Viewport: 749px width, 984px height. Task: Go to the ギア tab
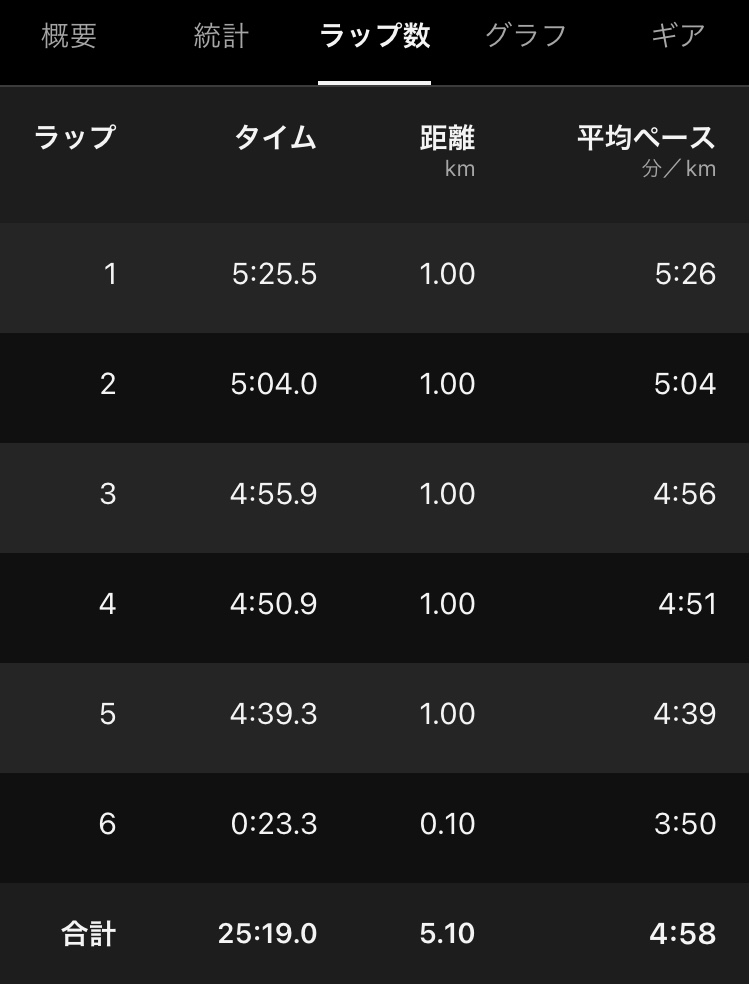pyautogui.click(x=677, y=37)
